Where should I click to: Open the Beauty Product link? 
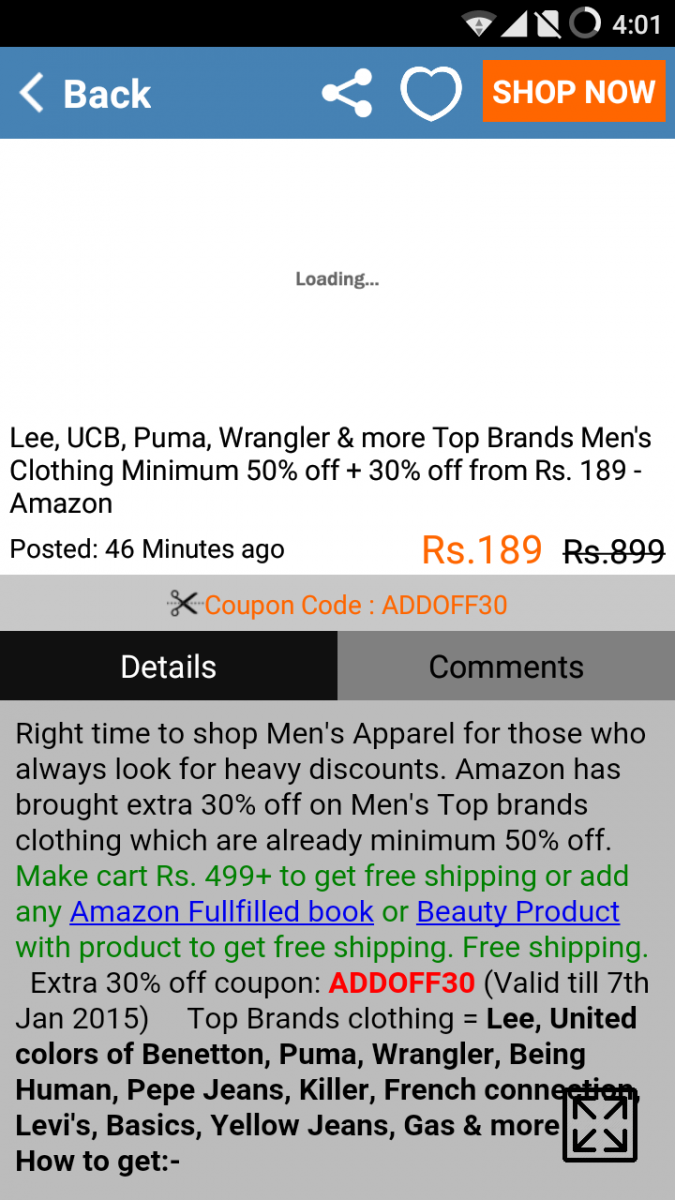tap(518, 912)
